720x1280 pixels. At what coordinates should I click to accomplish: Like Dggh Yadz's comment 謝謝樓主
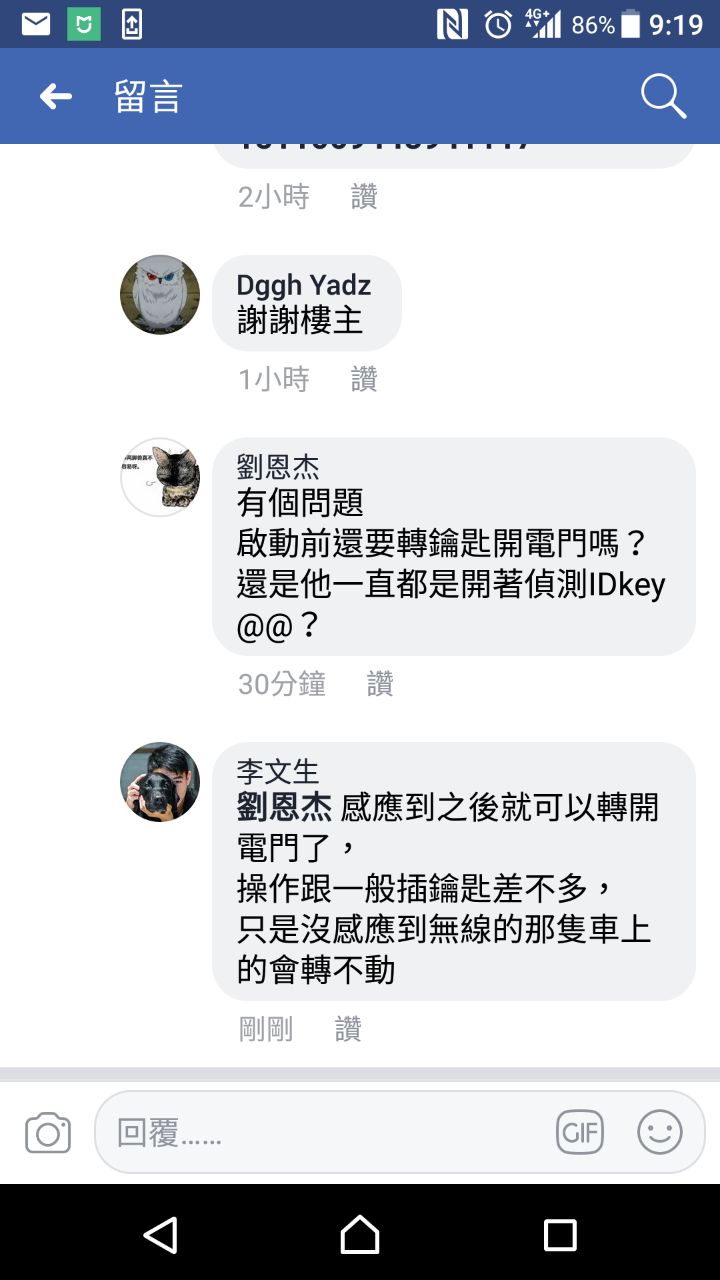pos(364,379)
